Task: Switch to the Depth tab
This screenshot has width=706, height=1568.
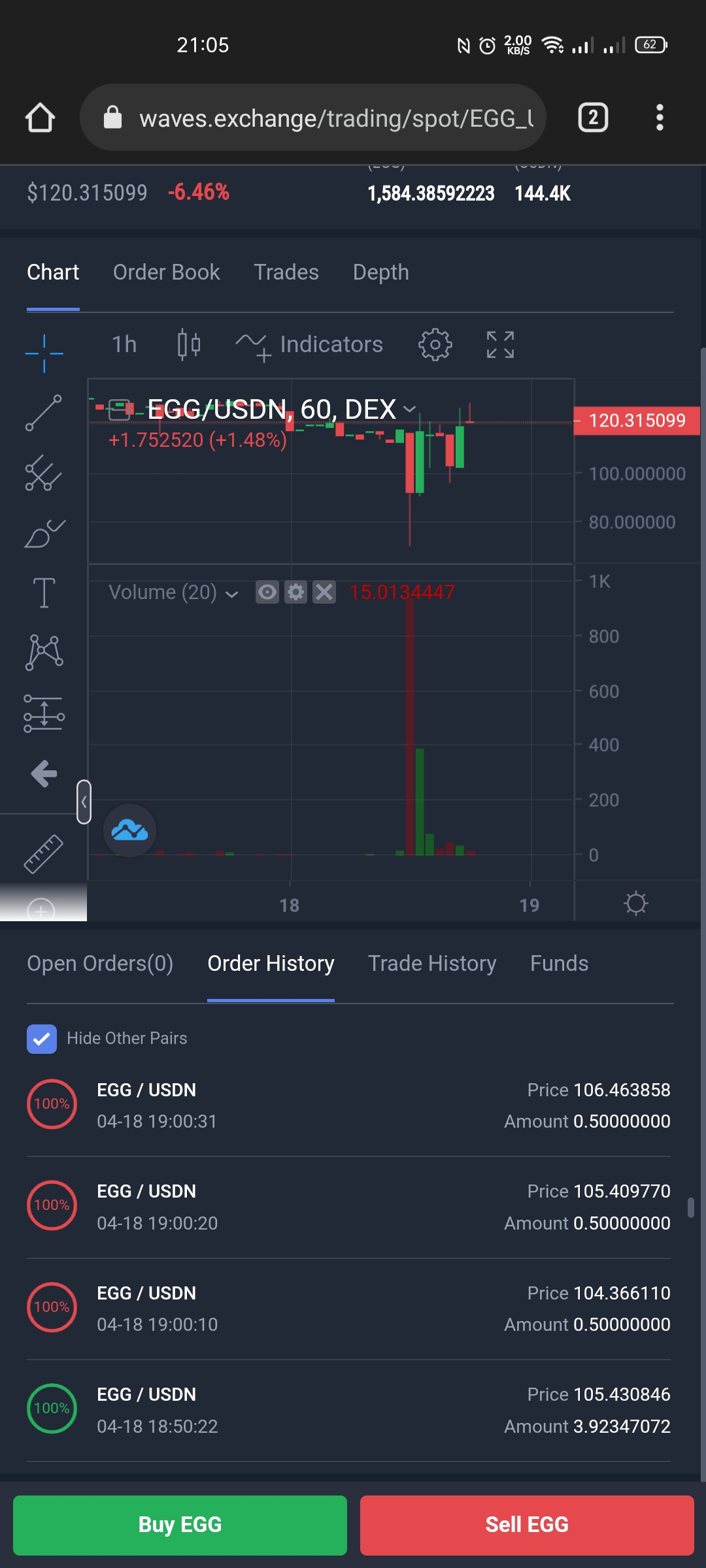Action: [x=381, y=272]
